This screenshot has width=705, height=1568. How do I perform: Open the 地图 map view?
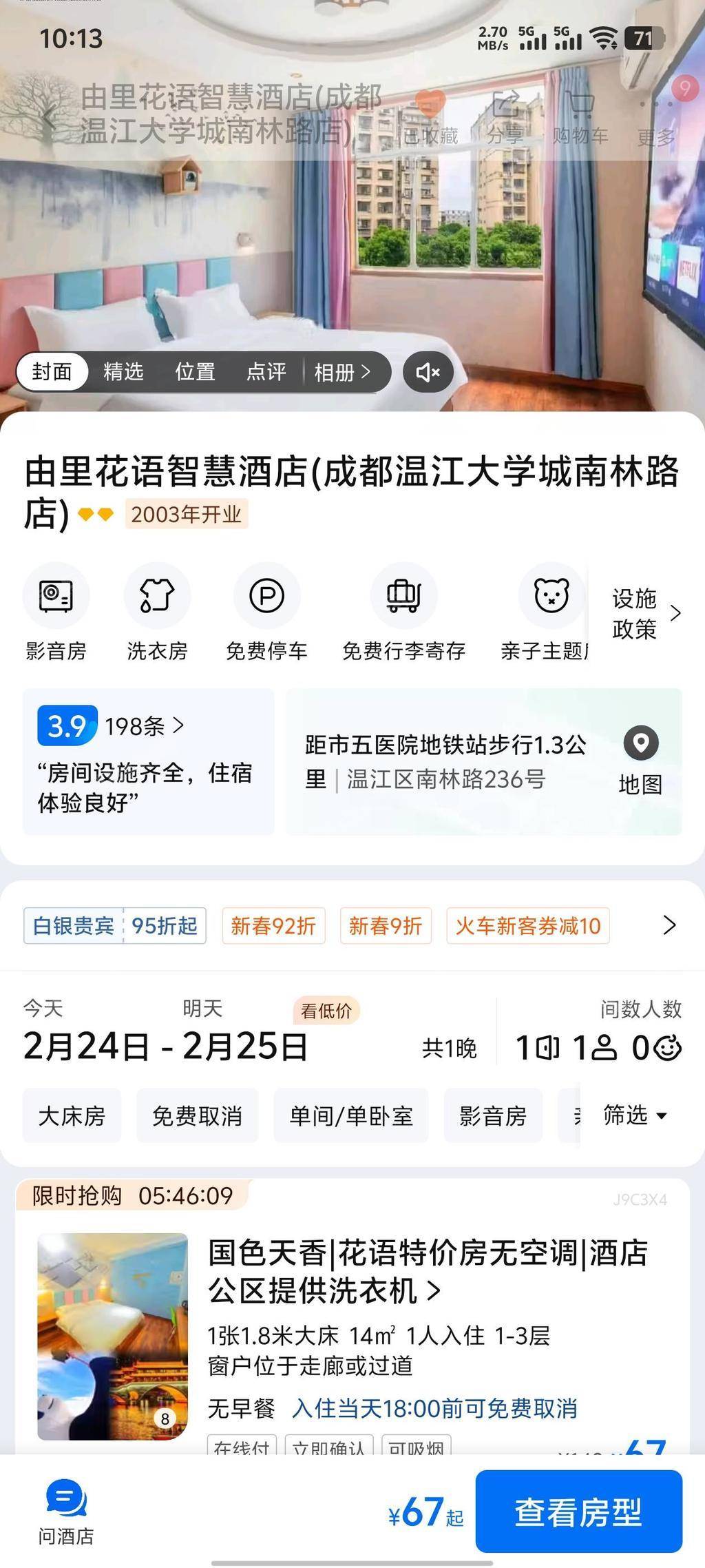click(x=640, y=761)
